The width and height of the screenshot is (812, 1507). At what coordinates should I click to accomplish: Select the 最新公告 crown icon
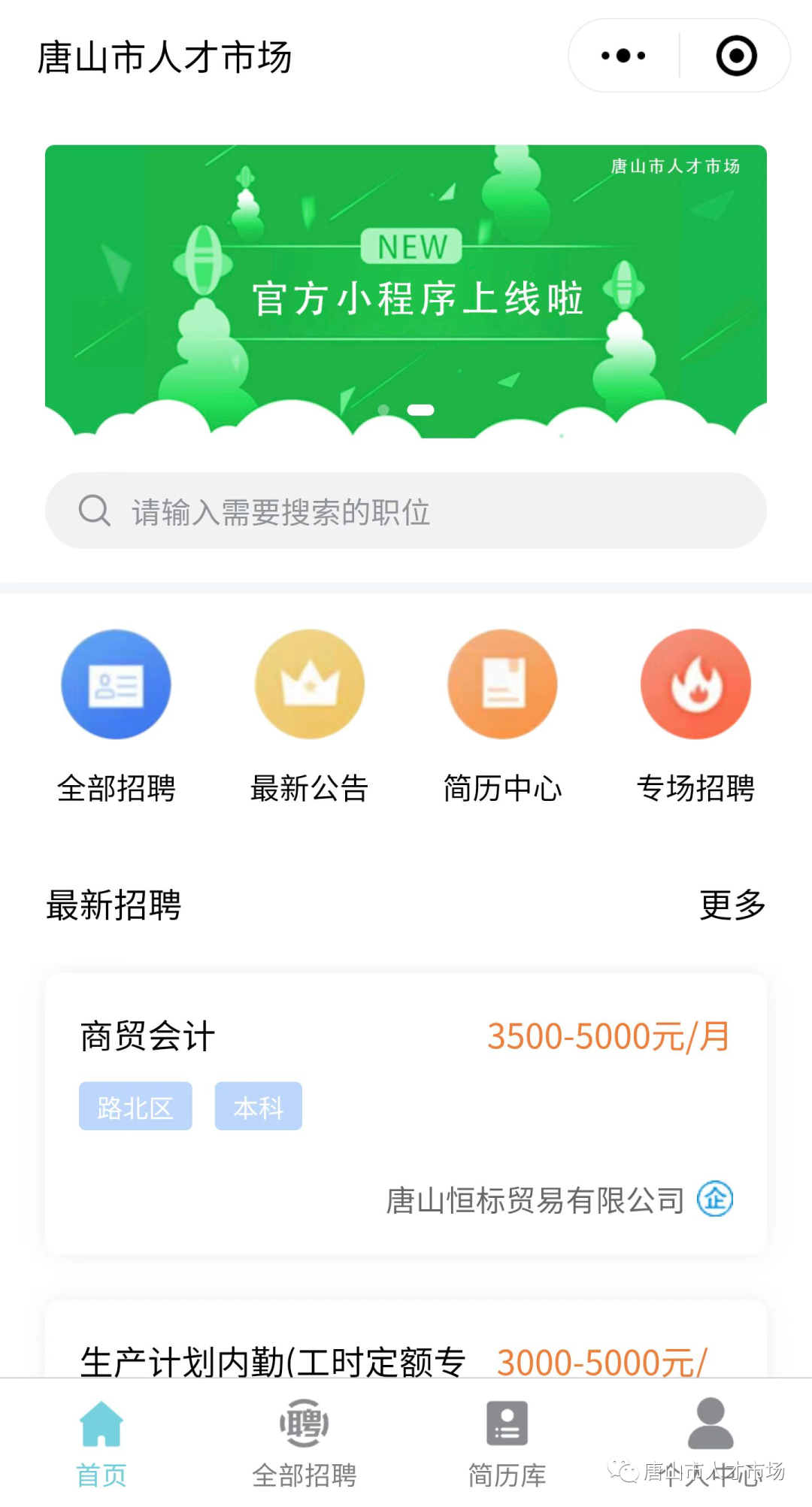[309, 684]
